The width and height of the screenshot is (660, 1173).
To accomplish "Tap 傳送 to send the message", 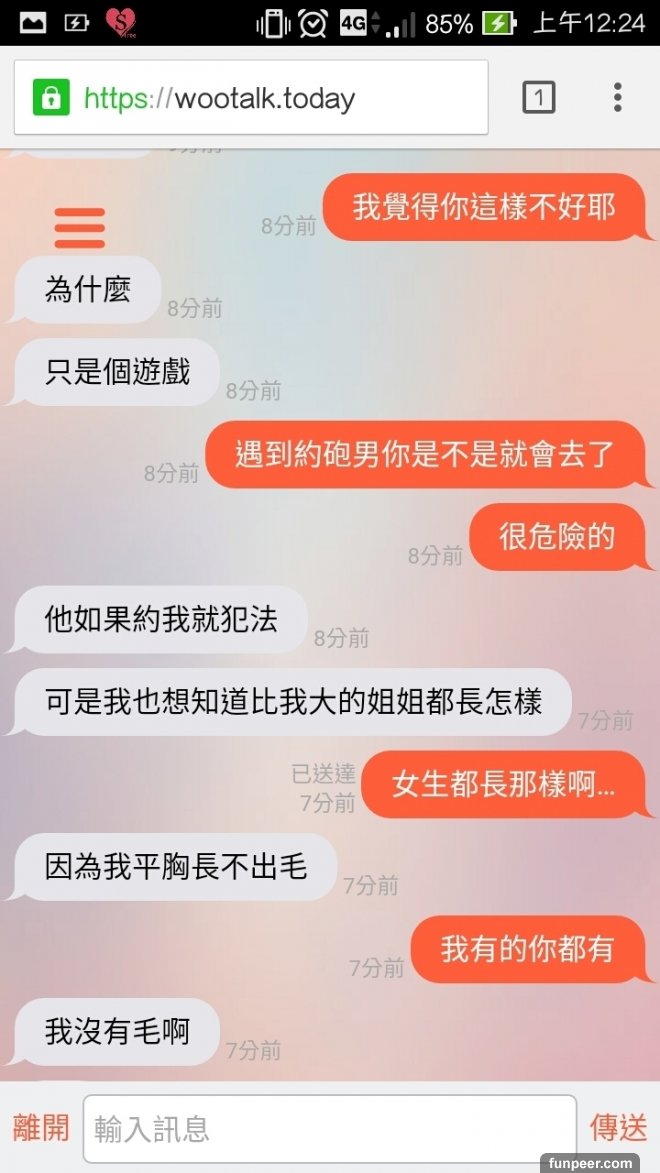I will [618, 1128].
